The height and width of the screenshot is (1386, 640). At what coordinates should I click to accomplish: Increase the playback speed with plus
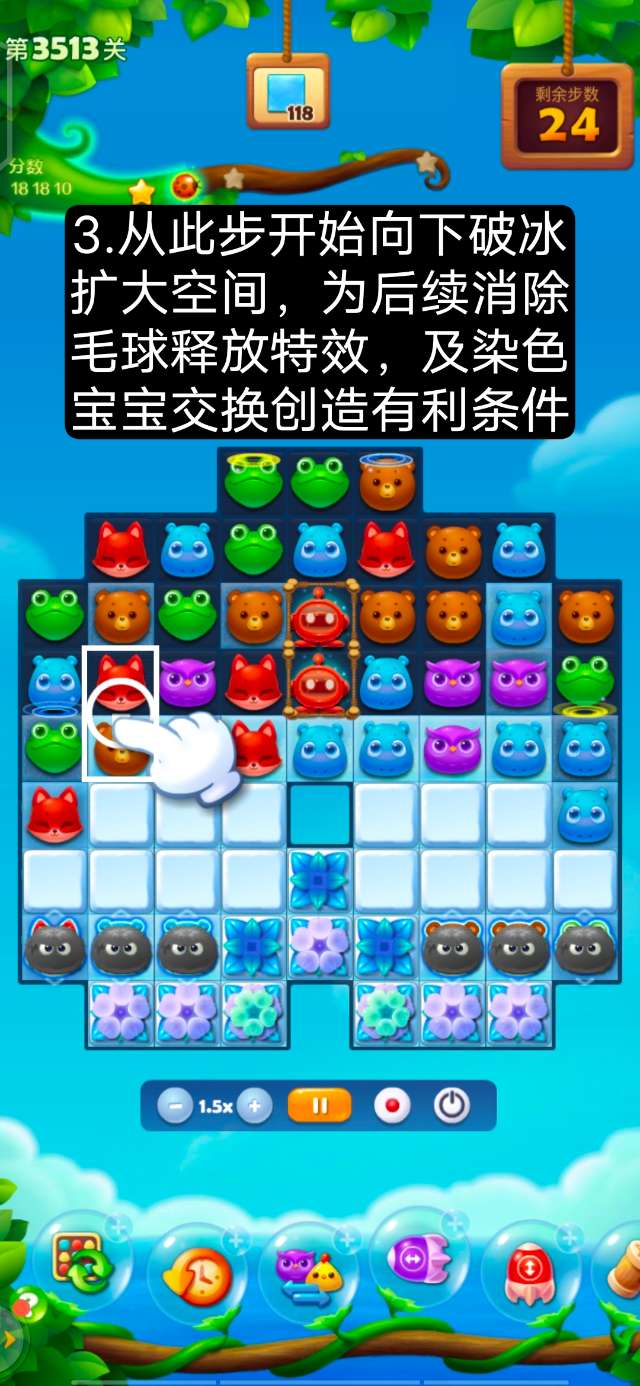tap(255, 1106)
